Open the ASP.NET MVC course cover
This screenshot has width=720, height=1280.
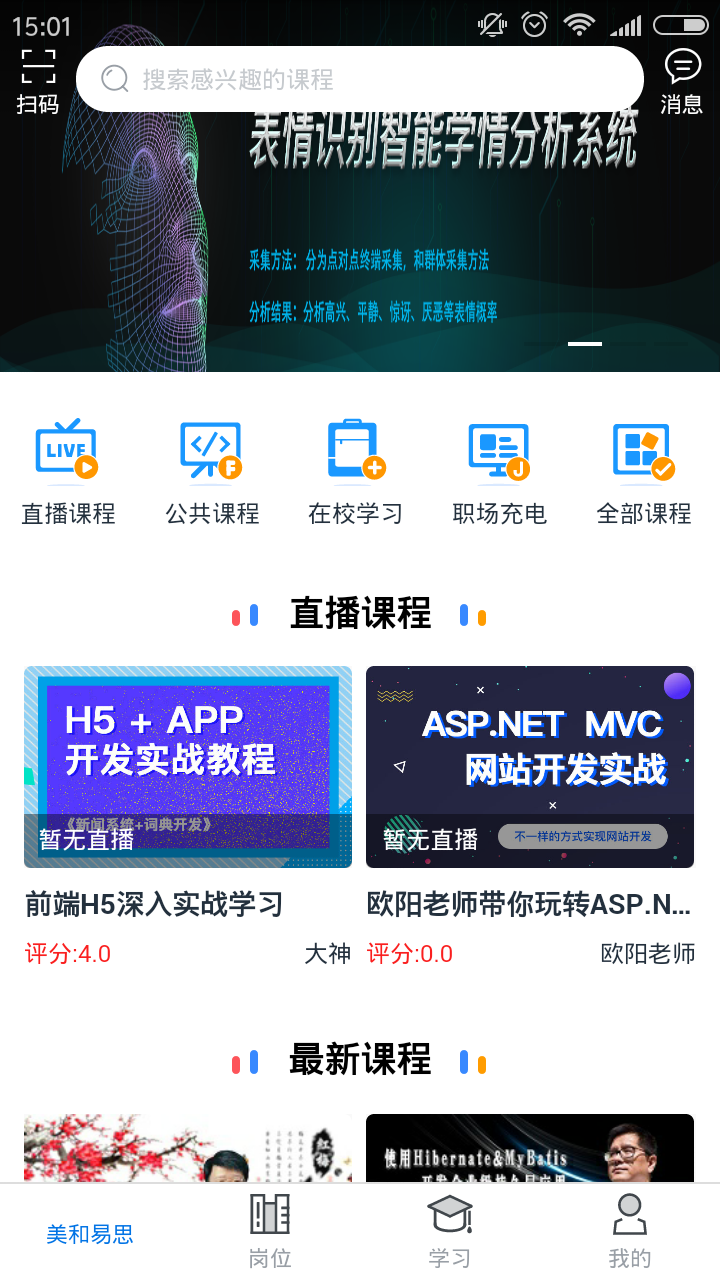[530, 765]
